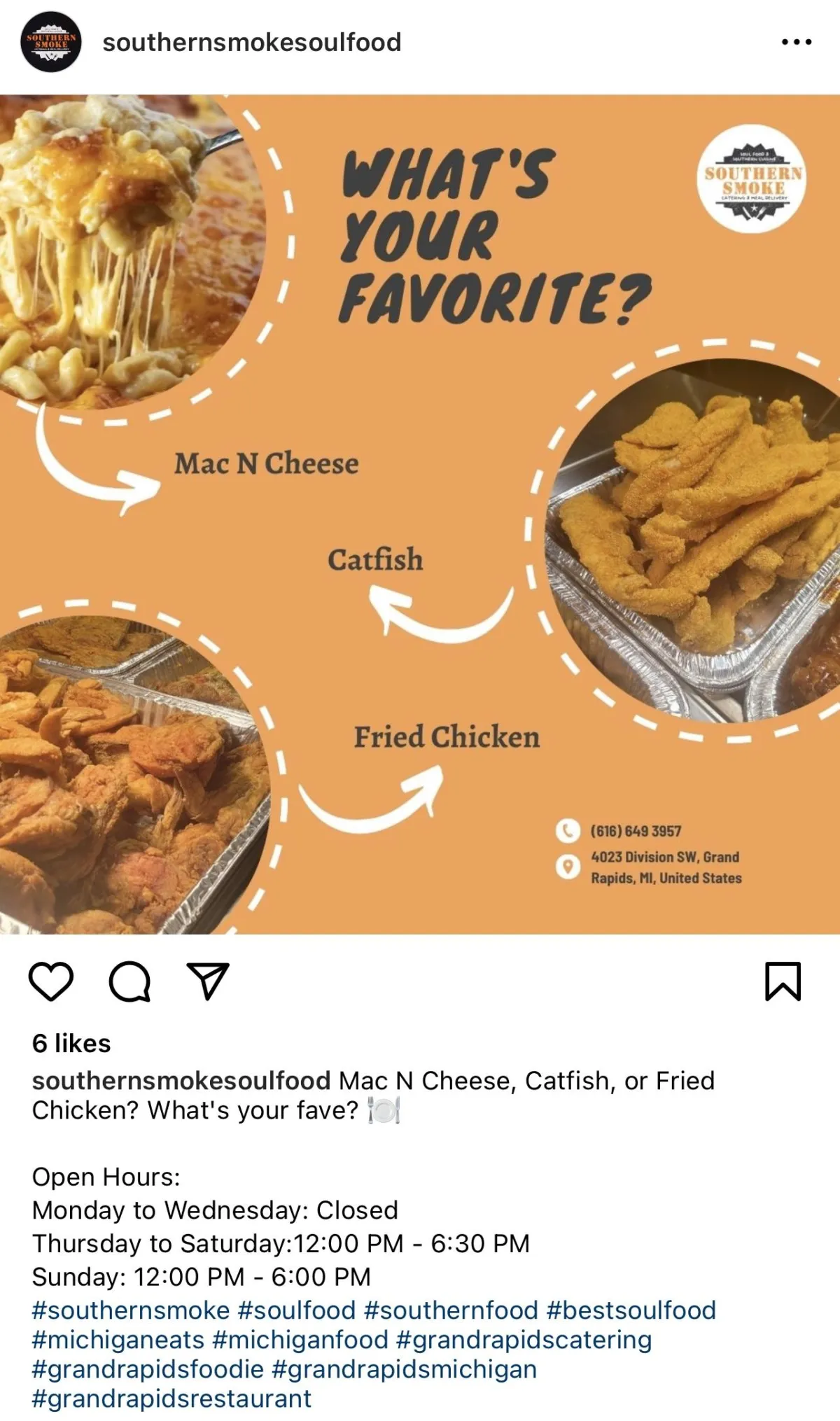840x1421 pixels.
Task: Open the #bestsoulfood hashtag
Action: [x=631, y=1310]
